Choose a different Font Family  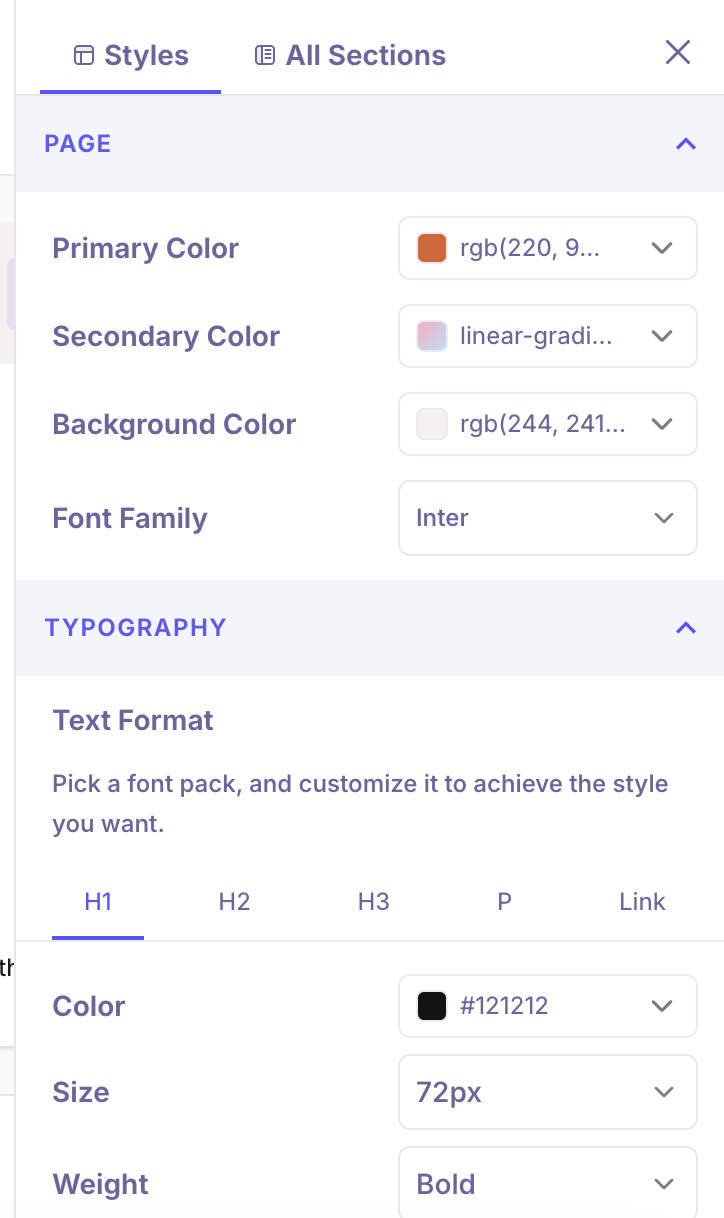point(547,518)
